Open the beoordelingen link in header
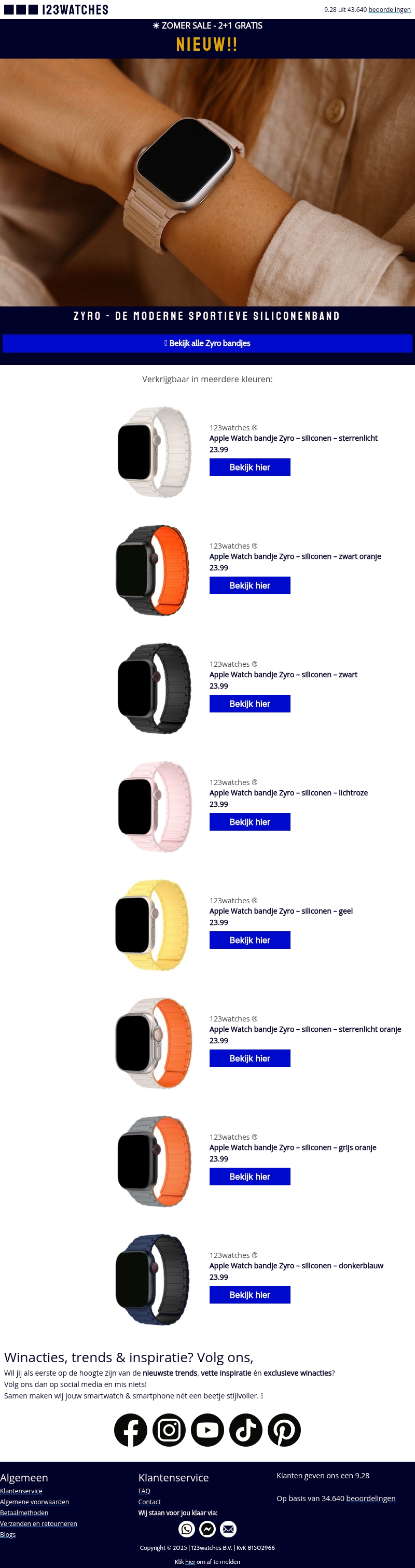415x1568 pixels. pyautogui.click(x=390, y=10)
